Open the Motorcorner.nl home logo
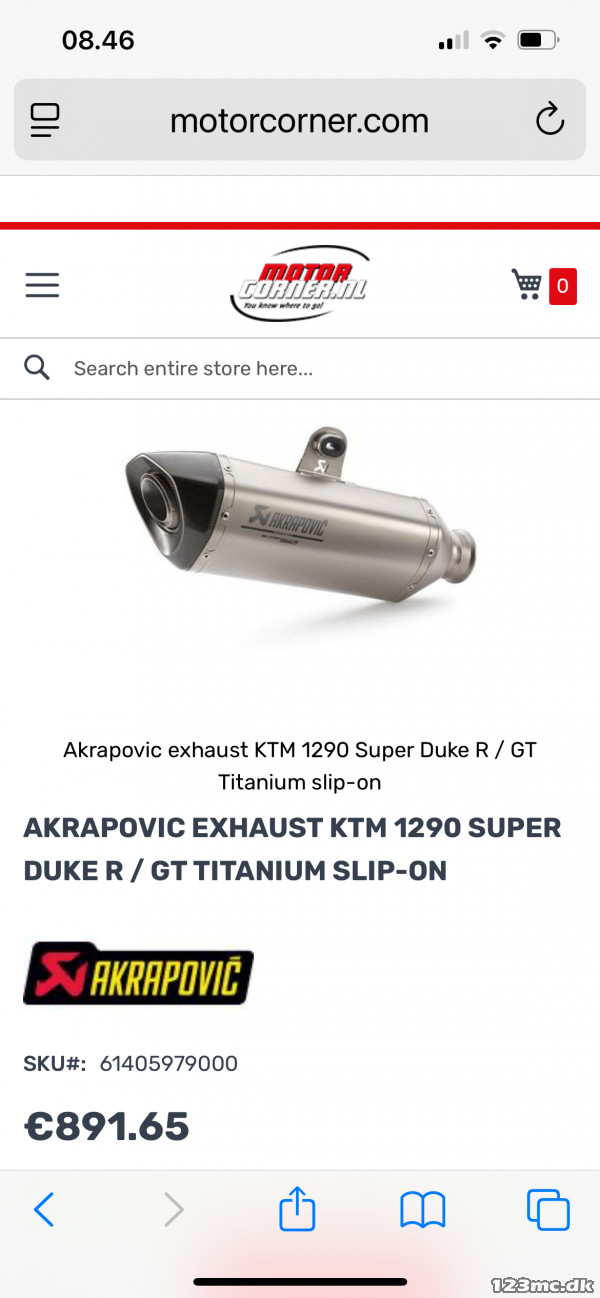 300,284
